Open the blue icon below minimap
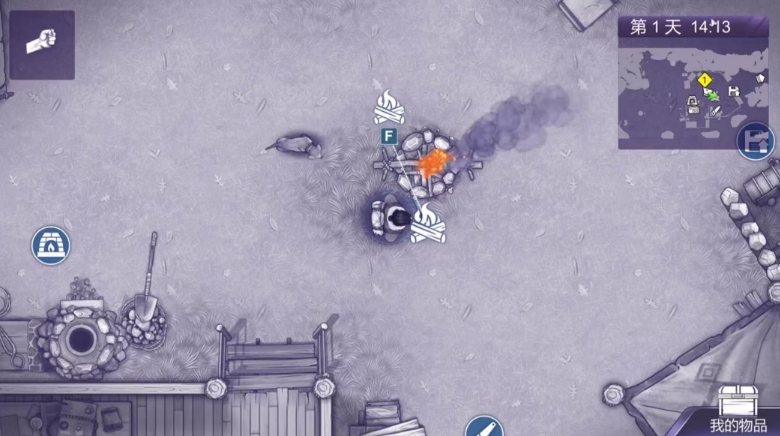The width and height of the screenshot is (780, 436). pos(756,140)
